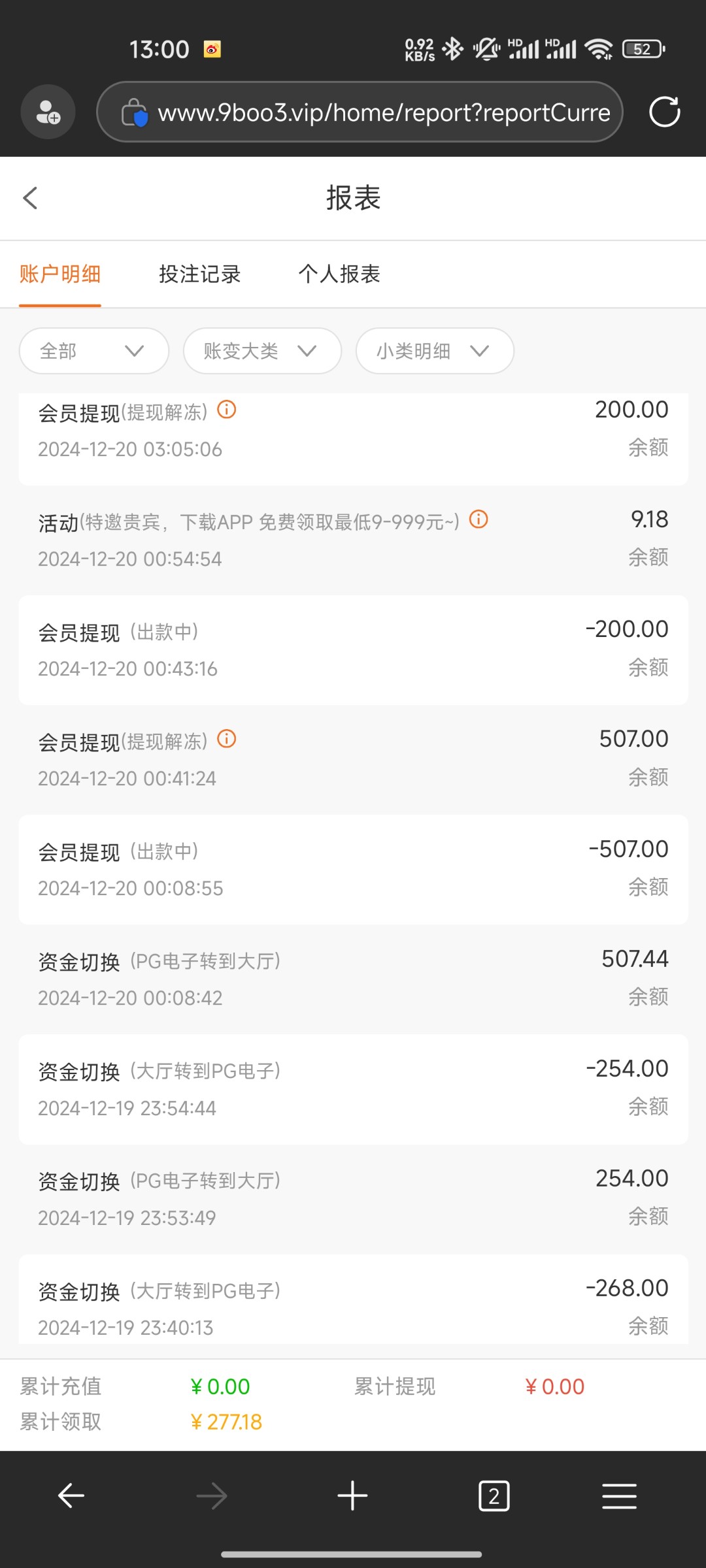Go back with the browser bottom back arrow
This screenshot has height=1568, width=706.
point(71,1495)
